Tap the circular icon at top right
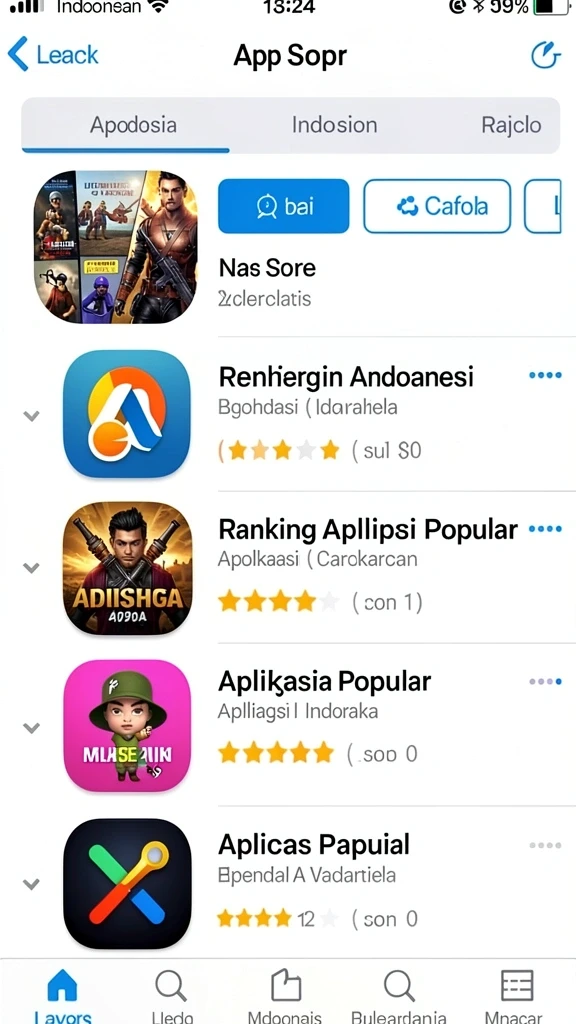The width and height of the screenshot is (576, 1024). point(546,55)
